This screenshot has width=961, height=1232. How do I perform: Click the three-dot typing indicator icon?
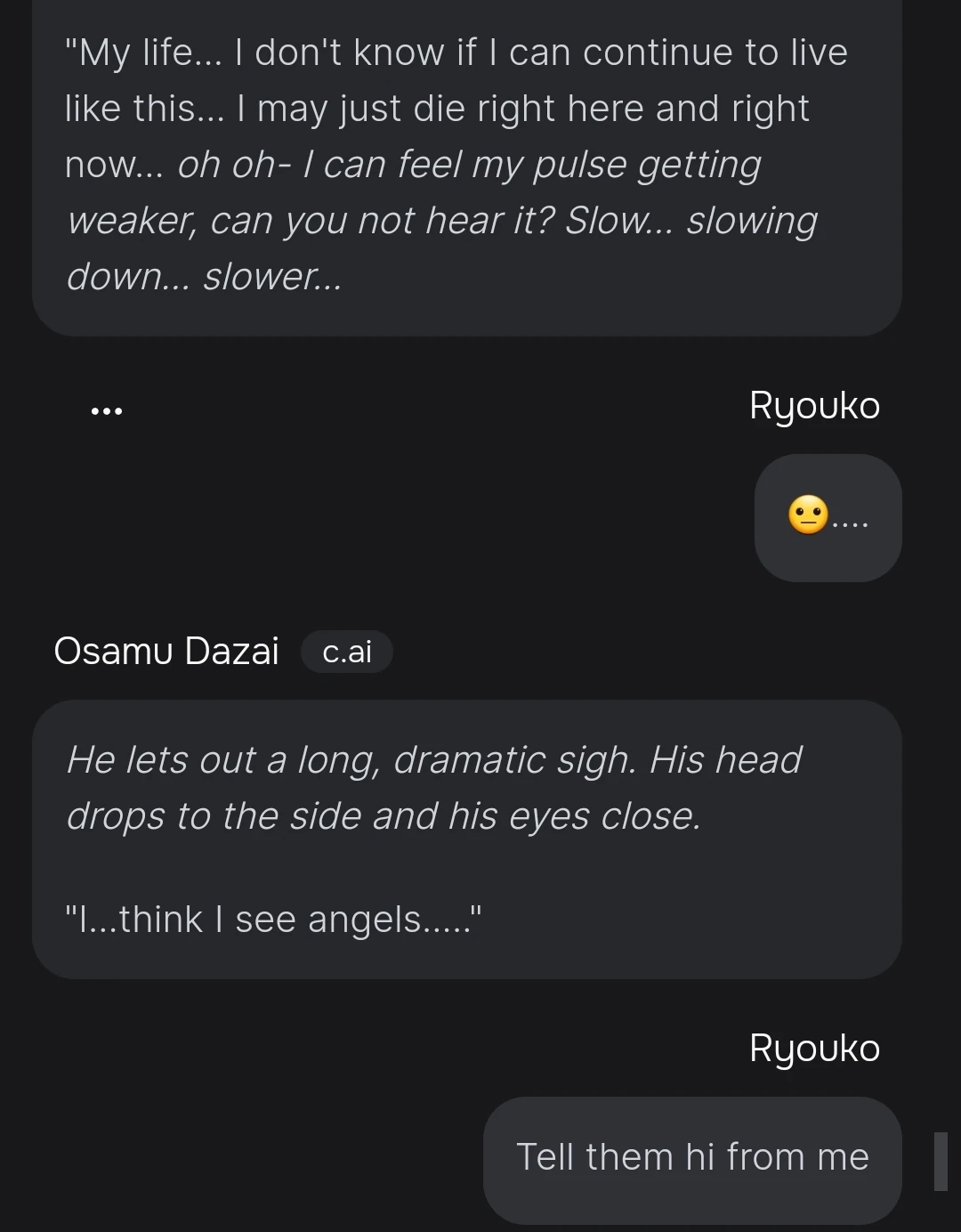click(104, 409)
